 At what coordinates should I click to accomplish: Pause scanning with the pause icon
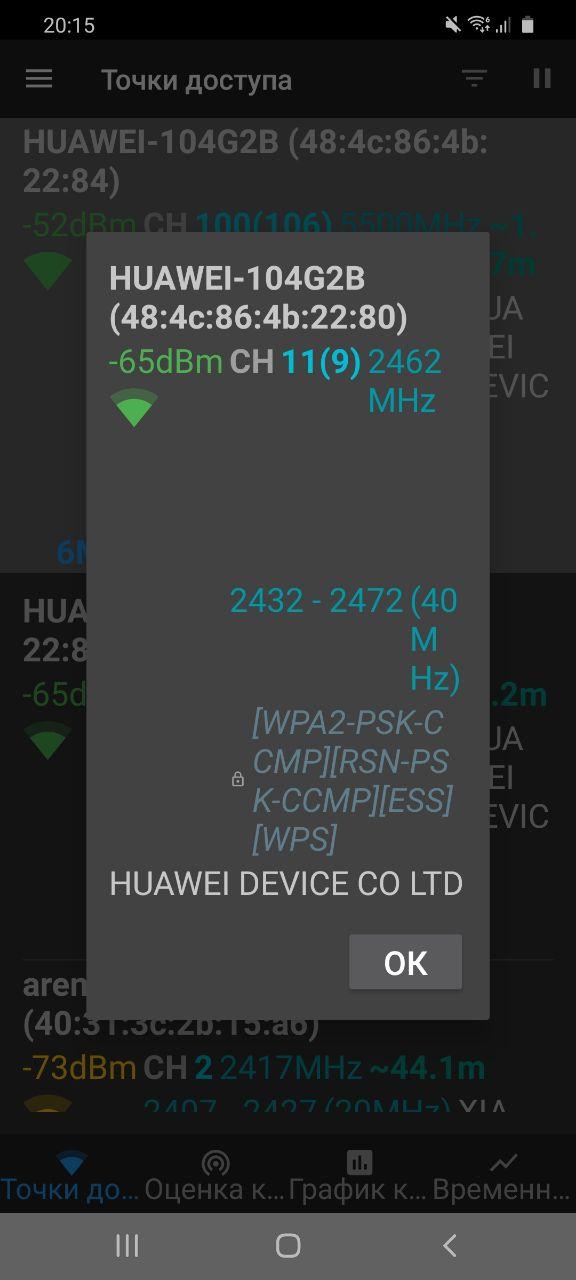(x=542, y=78)
